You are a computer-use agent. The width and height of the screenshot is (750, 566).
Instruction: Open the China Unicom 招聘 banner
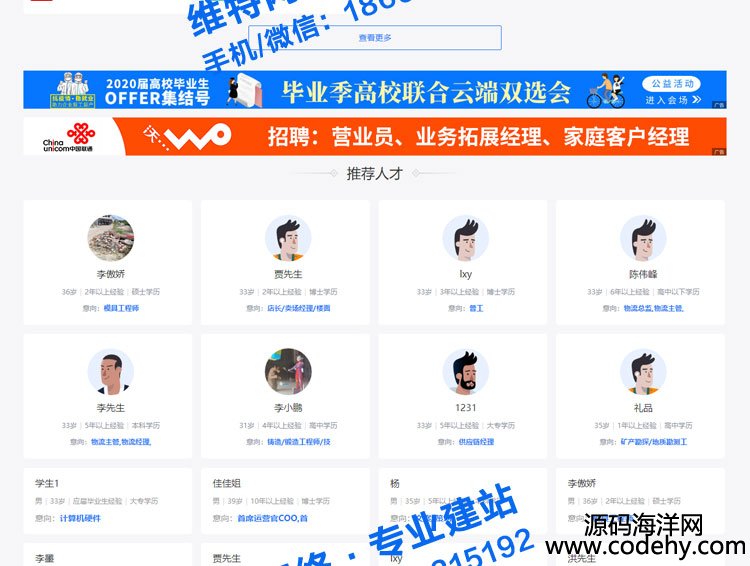point(375,136)
